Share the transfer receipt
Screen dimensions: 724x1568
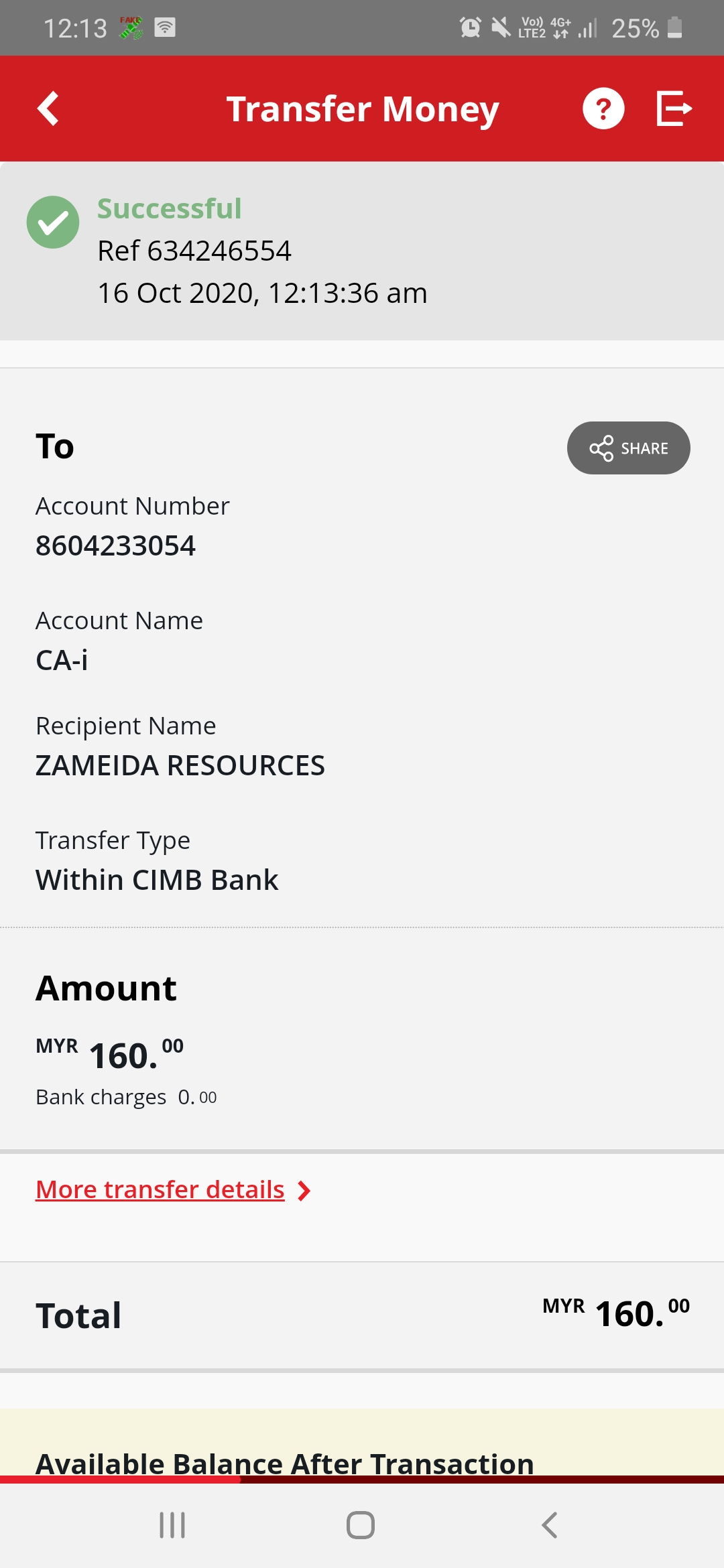tap(629, 448)
